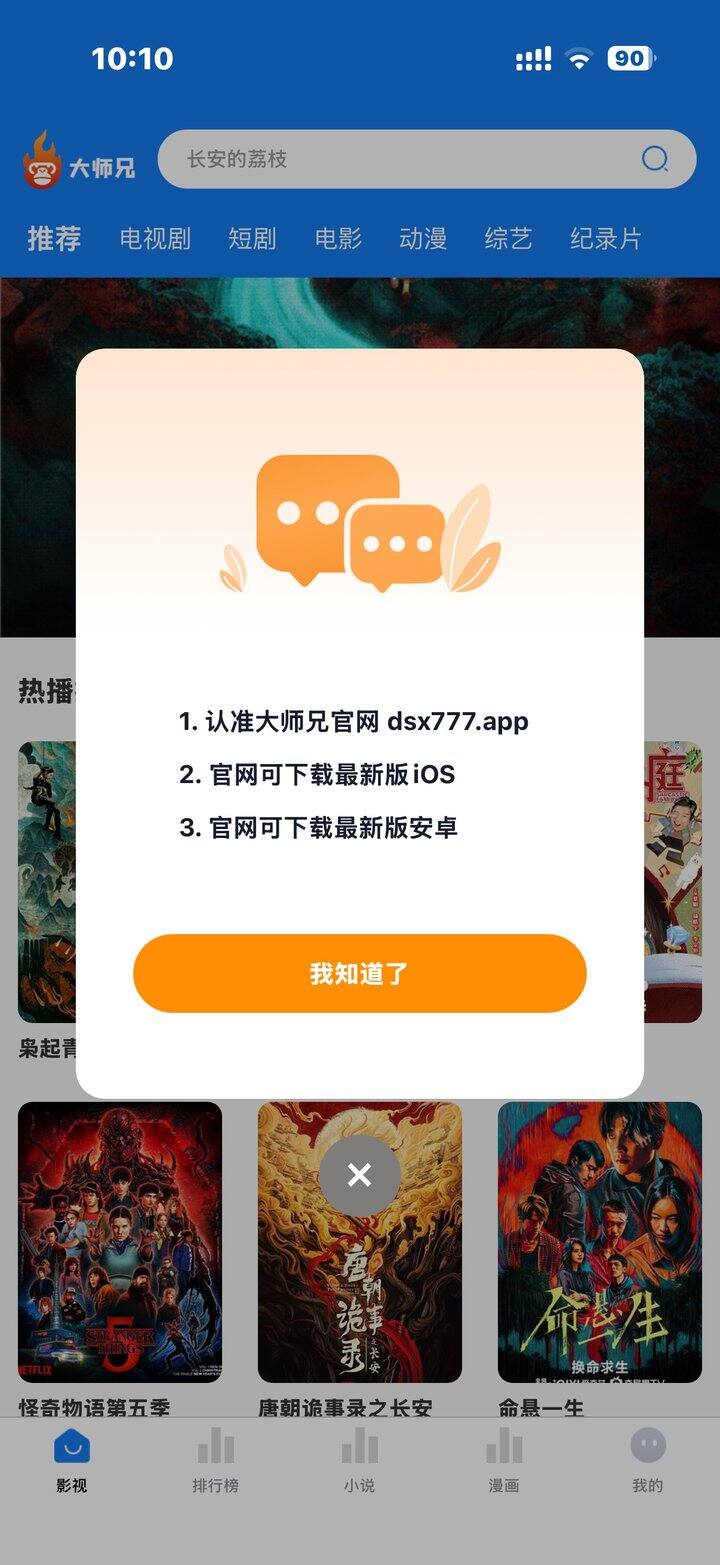Screen dimensions: 720x1565
Task: Tap the search magnifier icon
Action: click(x=655, y=159)
